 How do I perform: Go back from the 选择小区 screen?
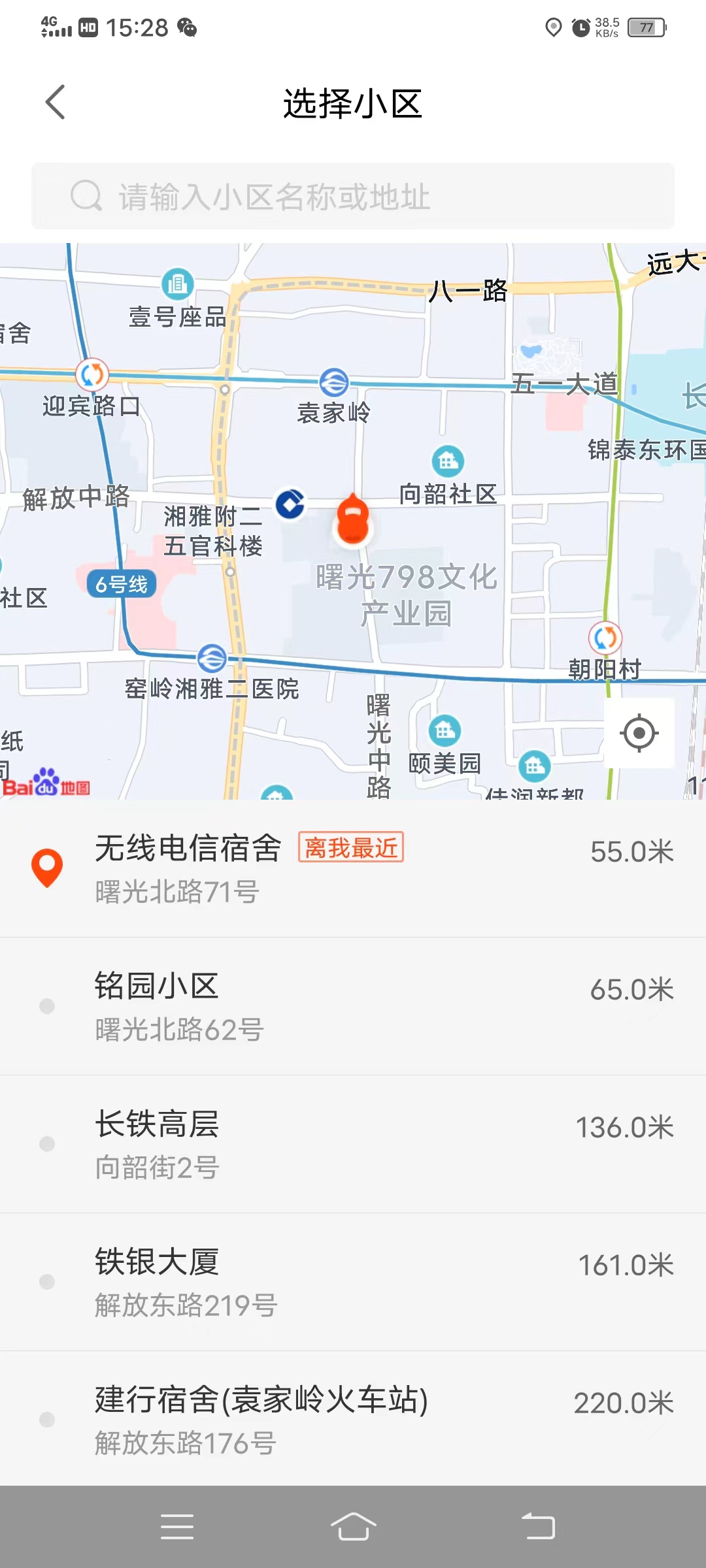point(56,103)
